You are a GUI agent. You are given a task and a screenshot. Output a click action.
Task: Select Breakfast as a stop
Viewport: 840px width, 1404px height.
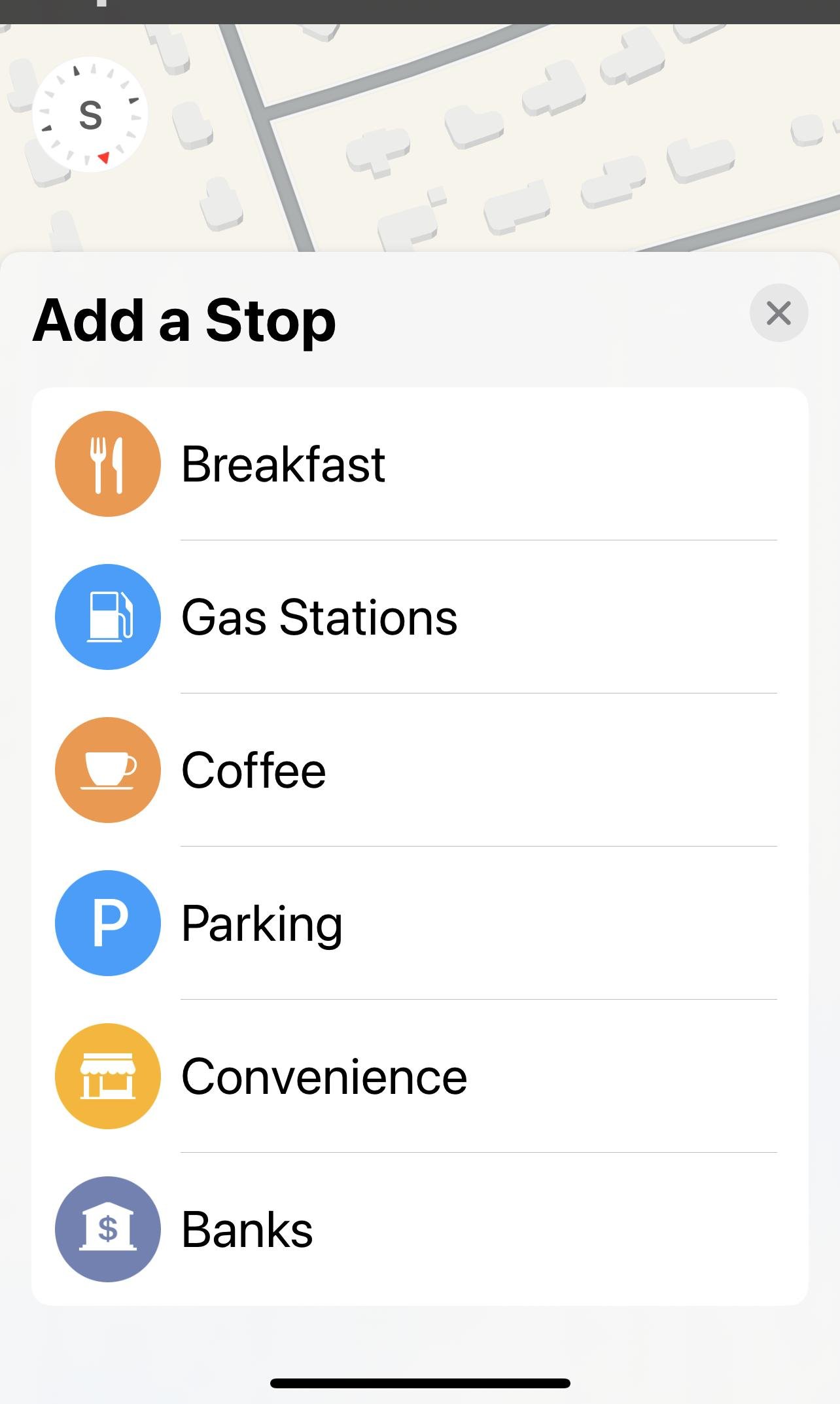[419, 464]
